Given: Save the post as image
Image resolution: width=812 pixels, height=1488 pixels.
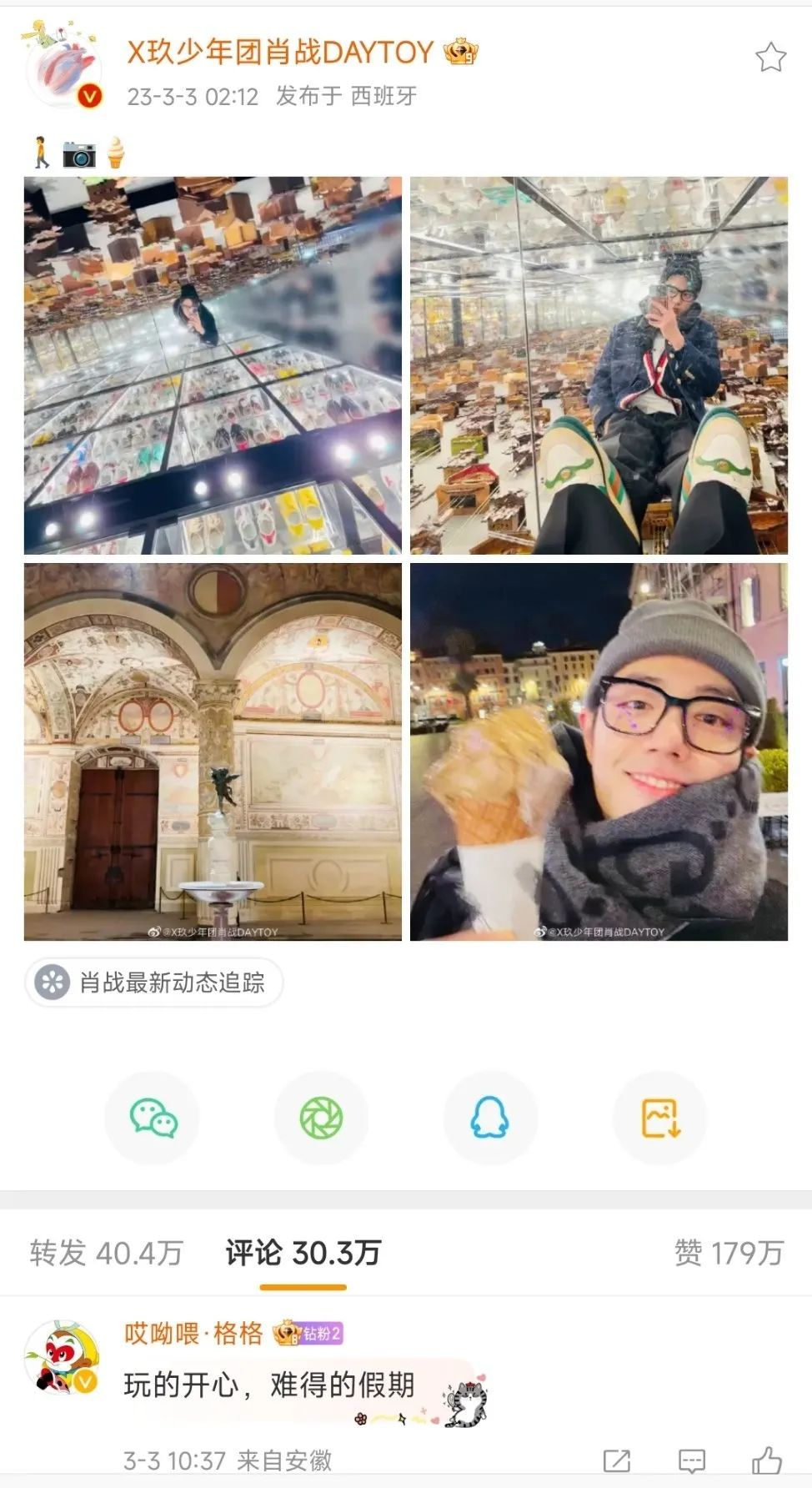Looking at the screenshot, I should click(x=660, y=1118).
